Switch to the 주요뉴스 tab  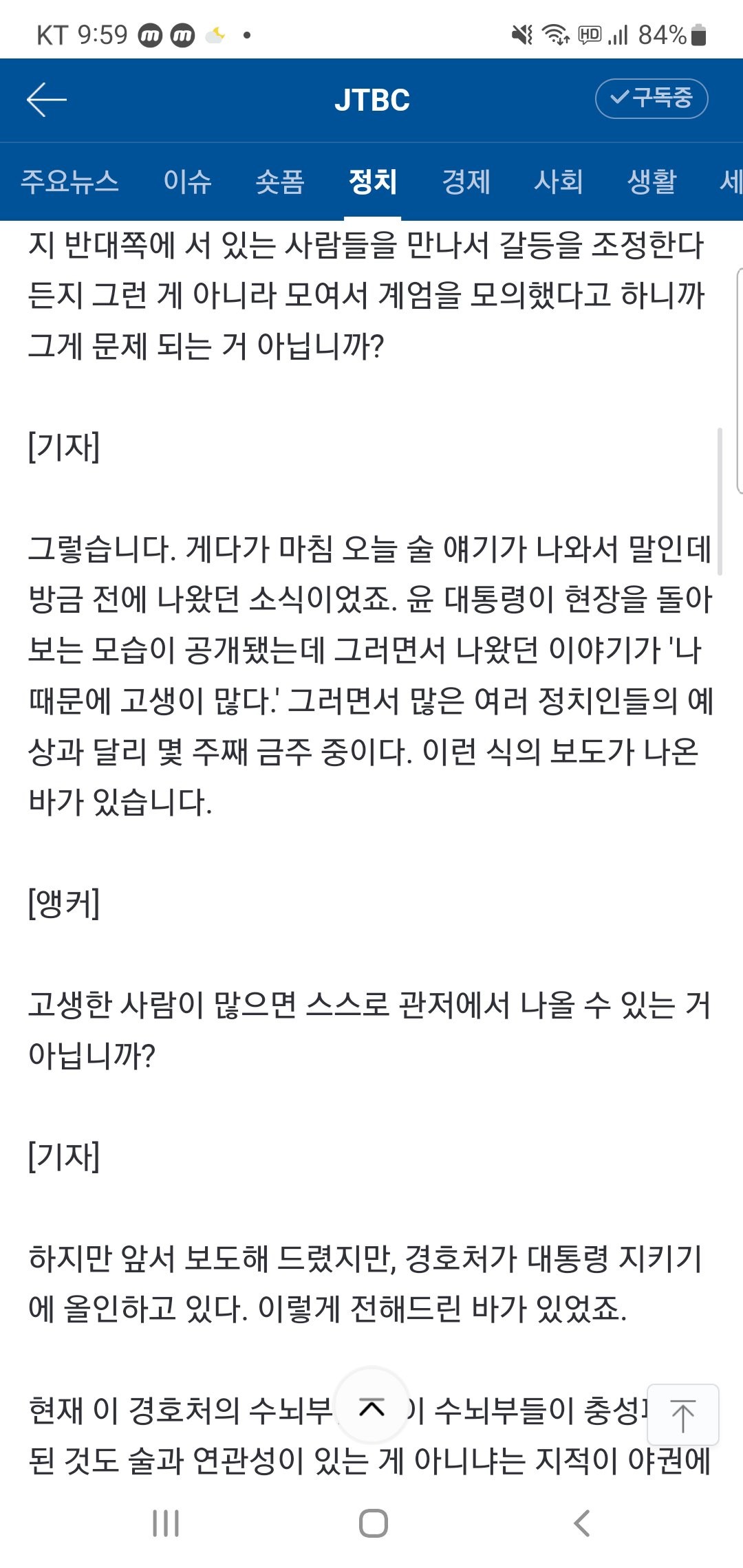pyautogui.click(x=69, y=182)
